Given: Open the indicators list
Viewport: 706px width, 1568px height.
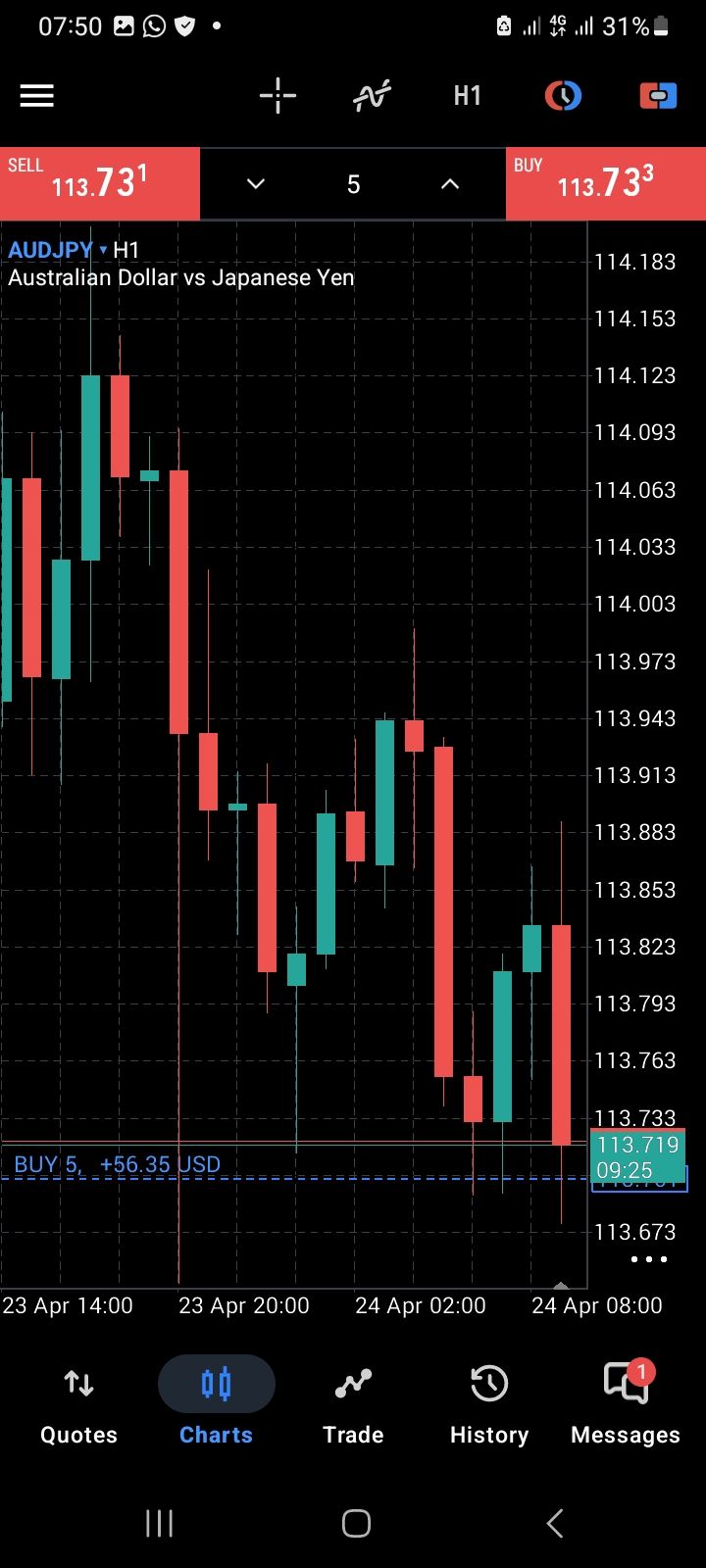Looking at the screenshot, I should (x=372, y=96).
